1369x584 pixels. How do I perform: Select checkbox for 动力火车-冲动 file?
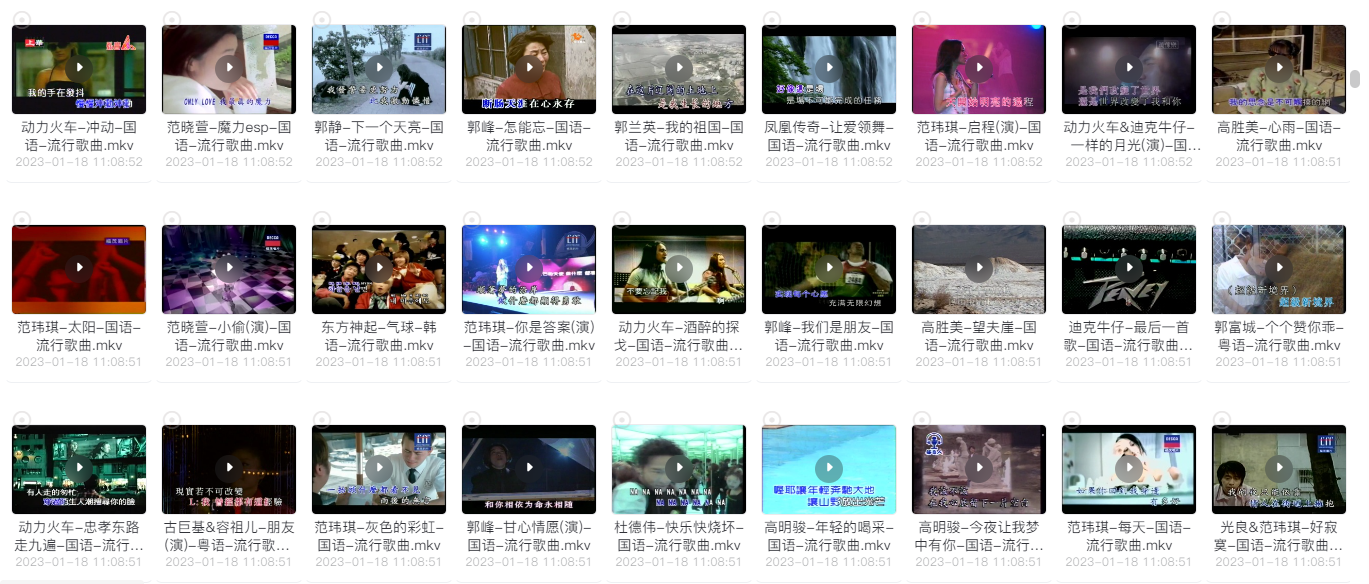point(22,19)
